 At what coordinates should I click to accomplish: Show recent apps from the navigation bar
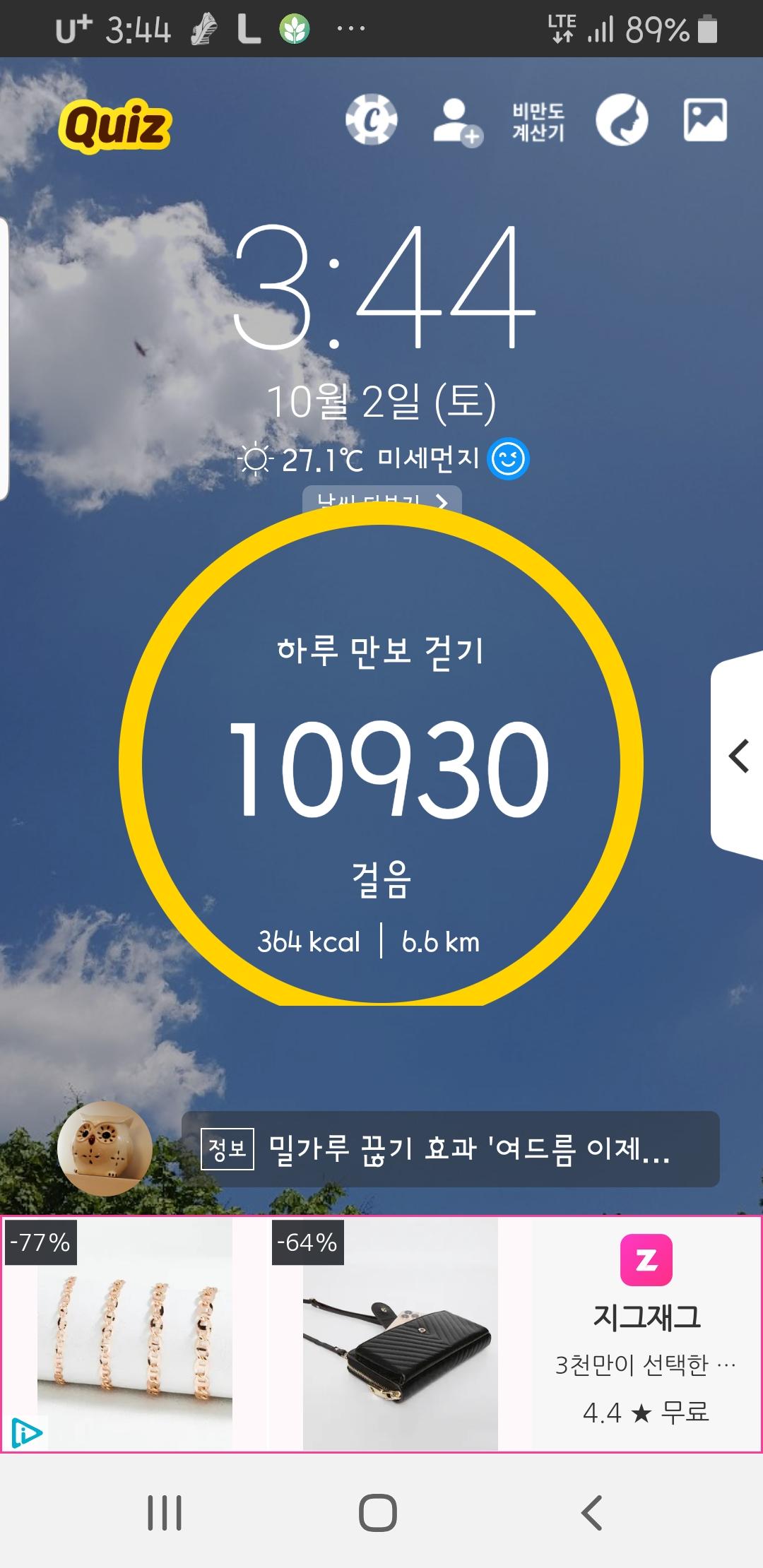[x=165, y=1512]
